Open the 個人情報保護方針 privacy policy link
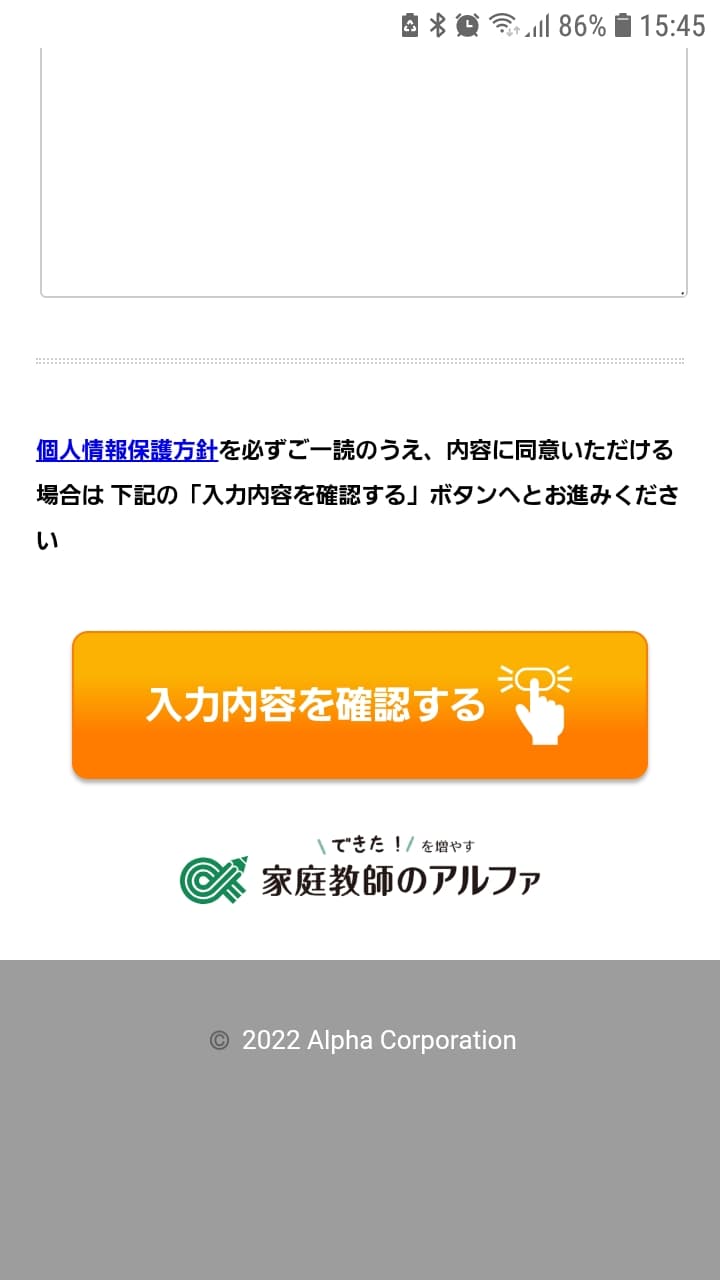The height and width of the screenshot is (1280, 720). [124, 451]
